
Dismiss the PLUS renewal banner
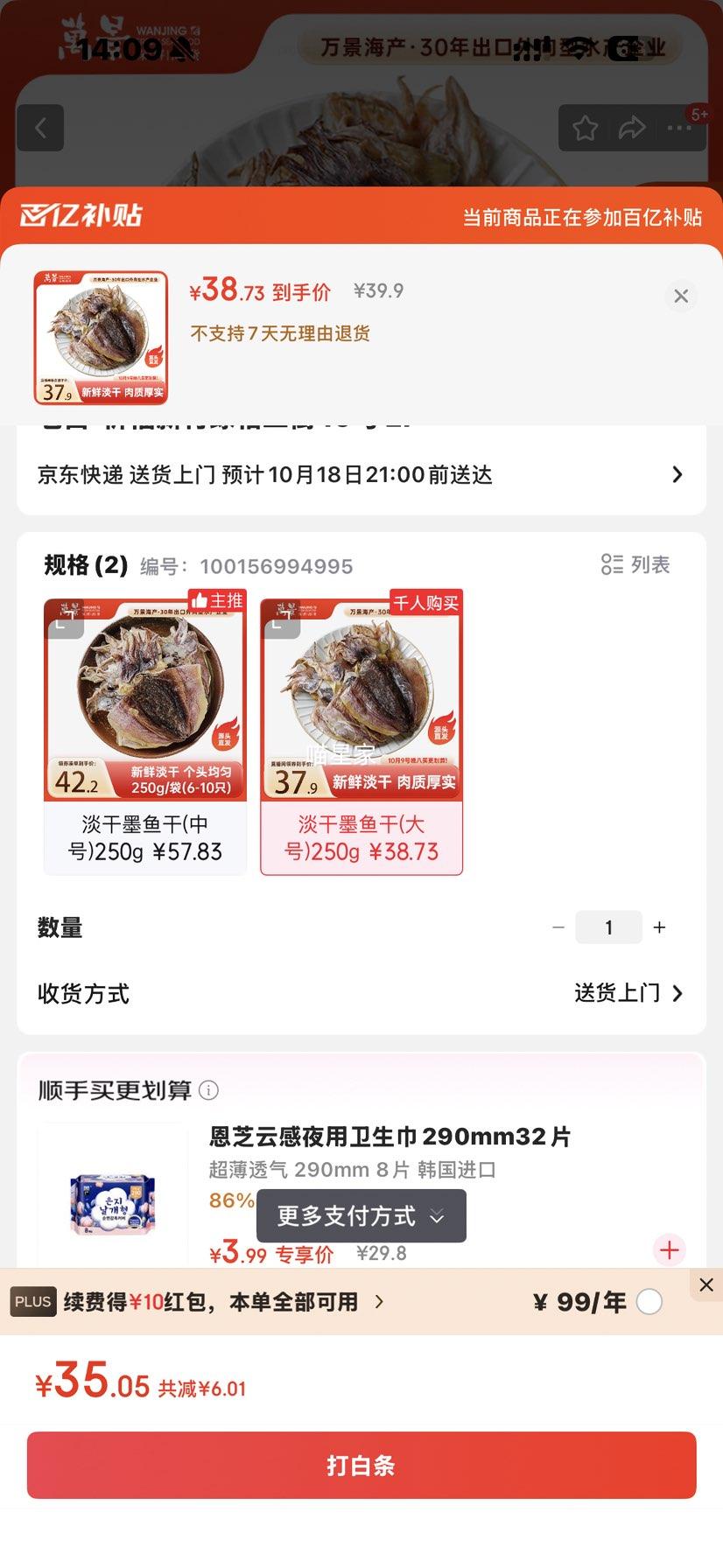(706, 1284)
